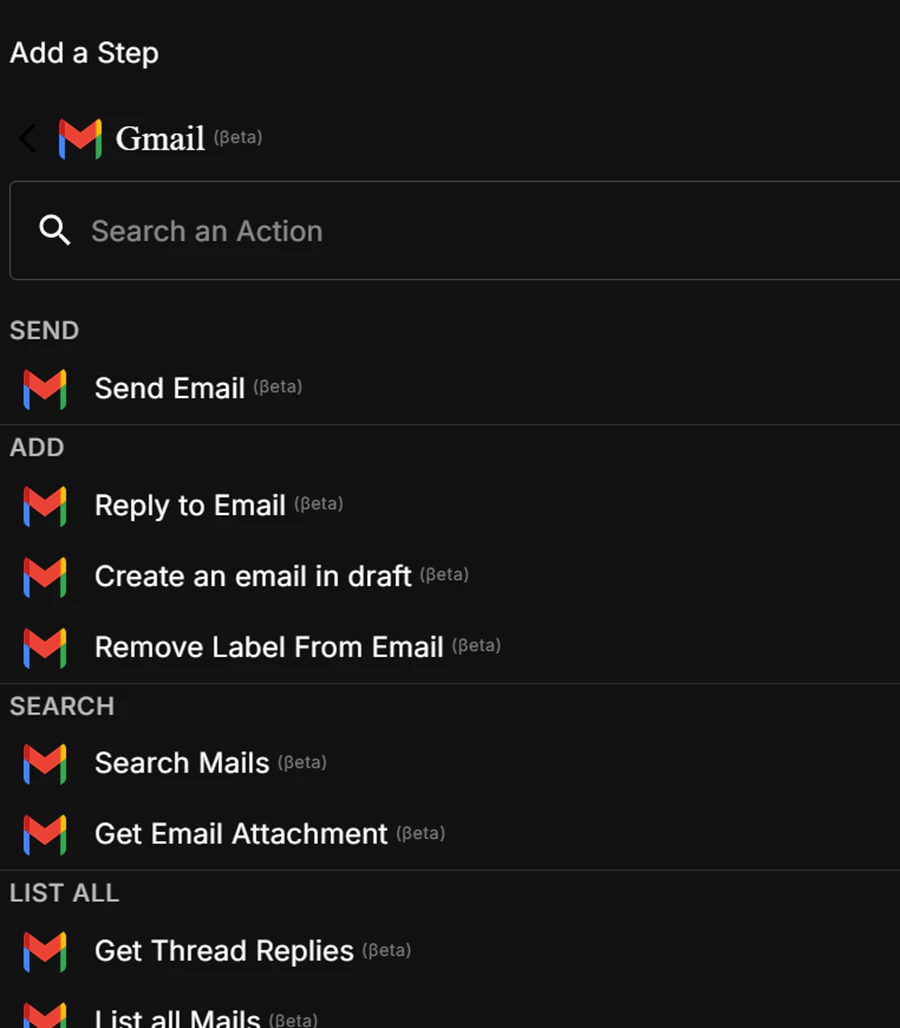
Task: Open the Search Mails action
Action: (182, 763)
